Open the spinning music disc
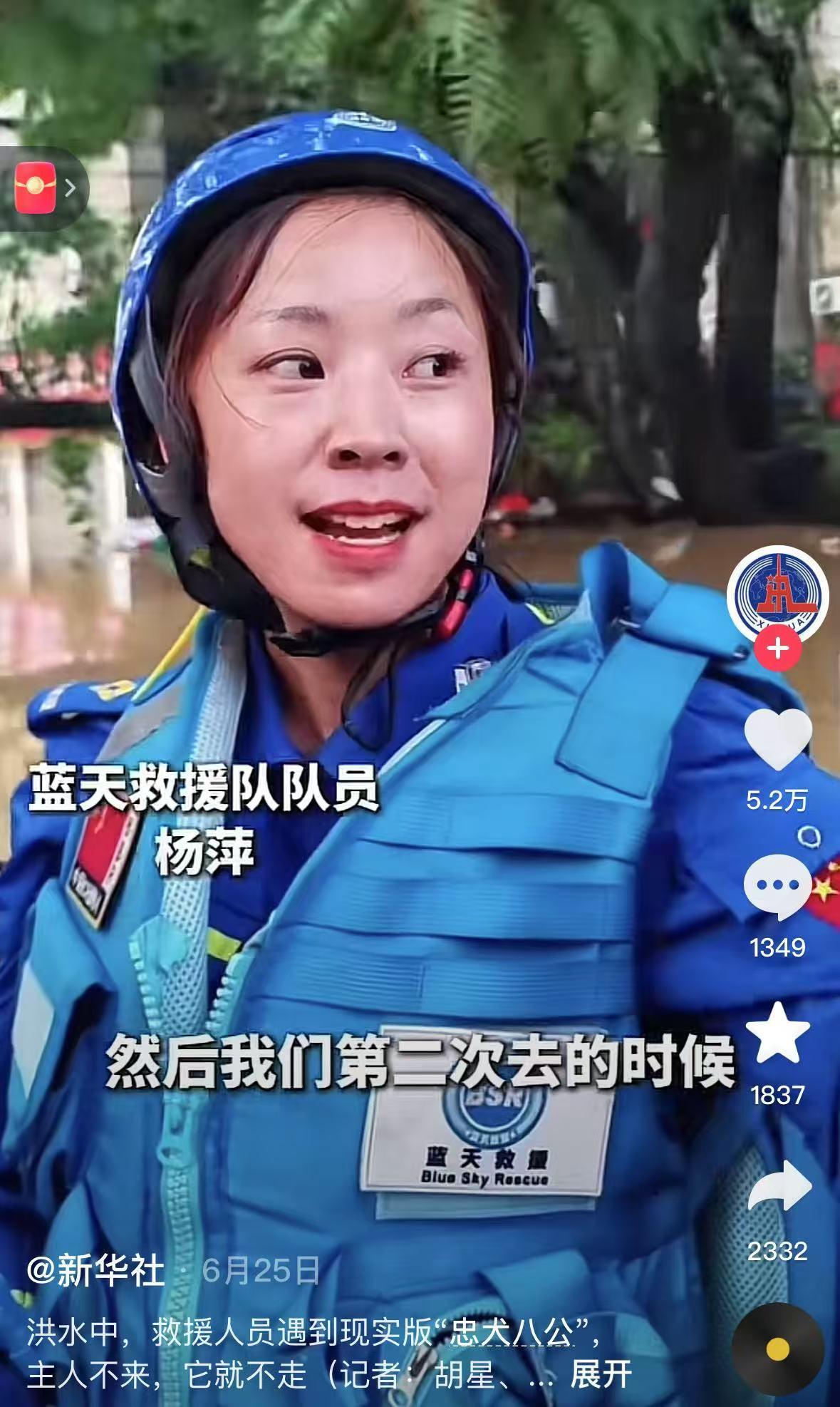840x1407 pixels. [x=777, y=1349]
